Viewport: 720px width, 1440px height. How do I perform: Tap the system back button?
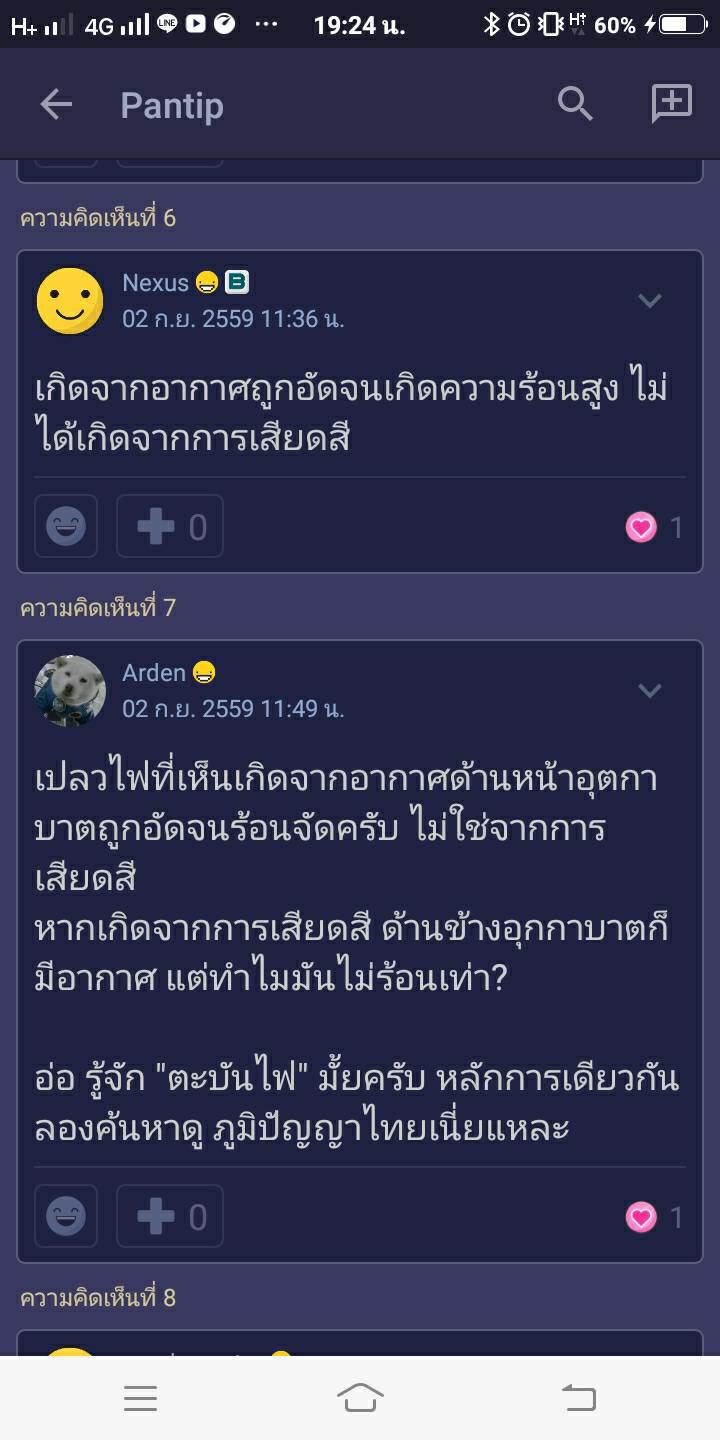click(x=579, y=1398)
